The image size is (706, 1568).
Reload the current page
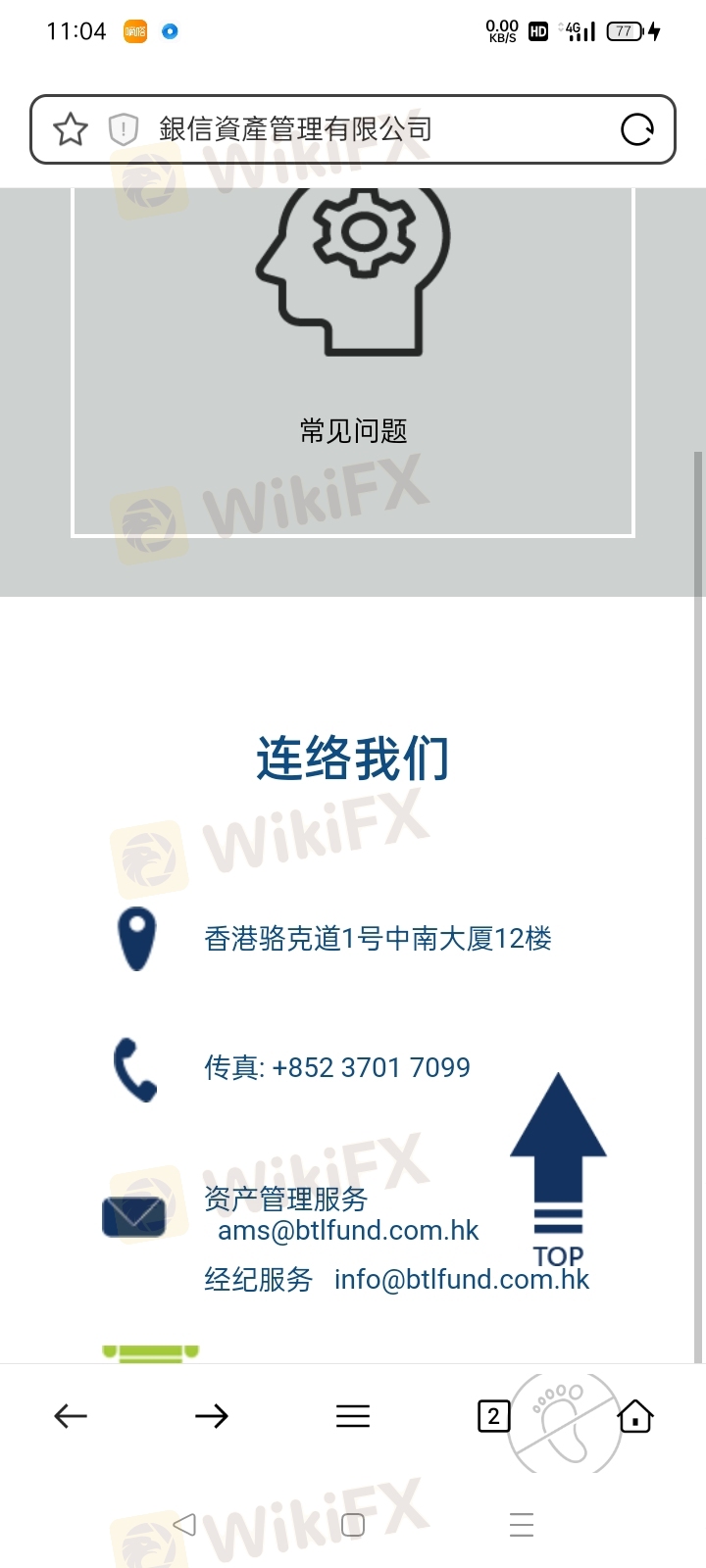(637, 129)
